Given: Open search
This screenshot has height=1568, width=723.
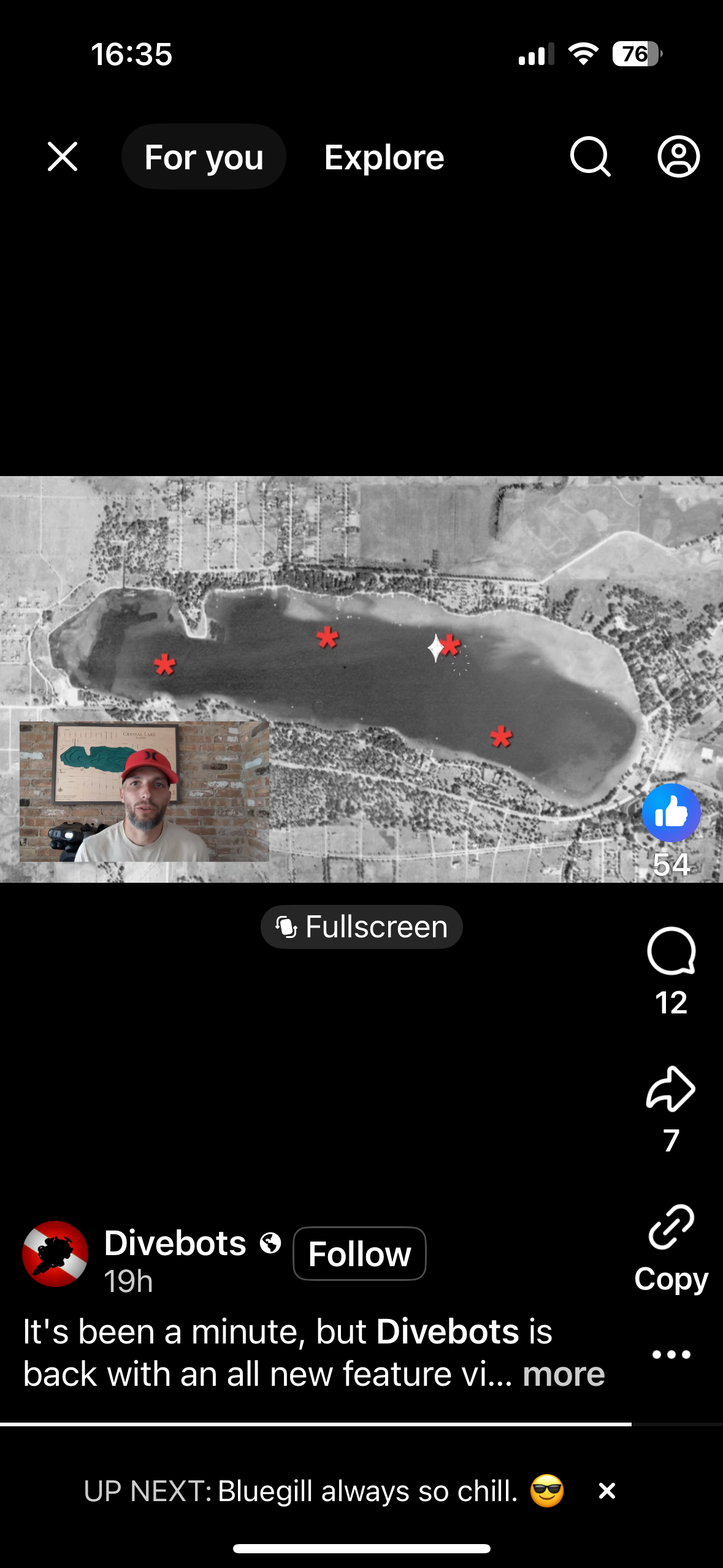Looking at the screenshot, I should [590, 157].
